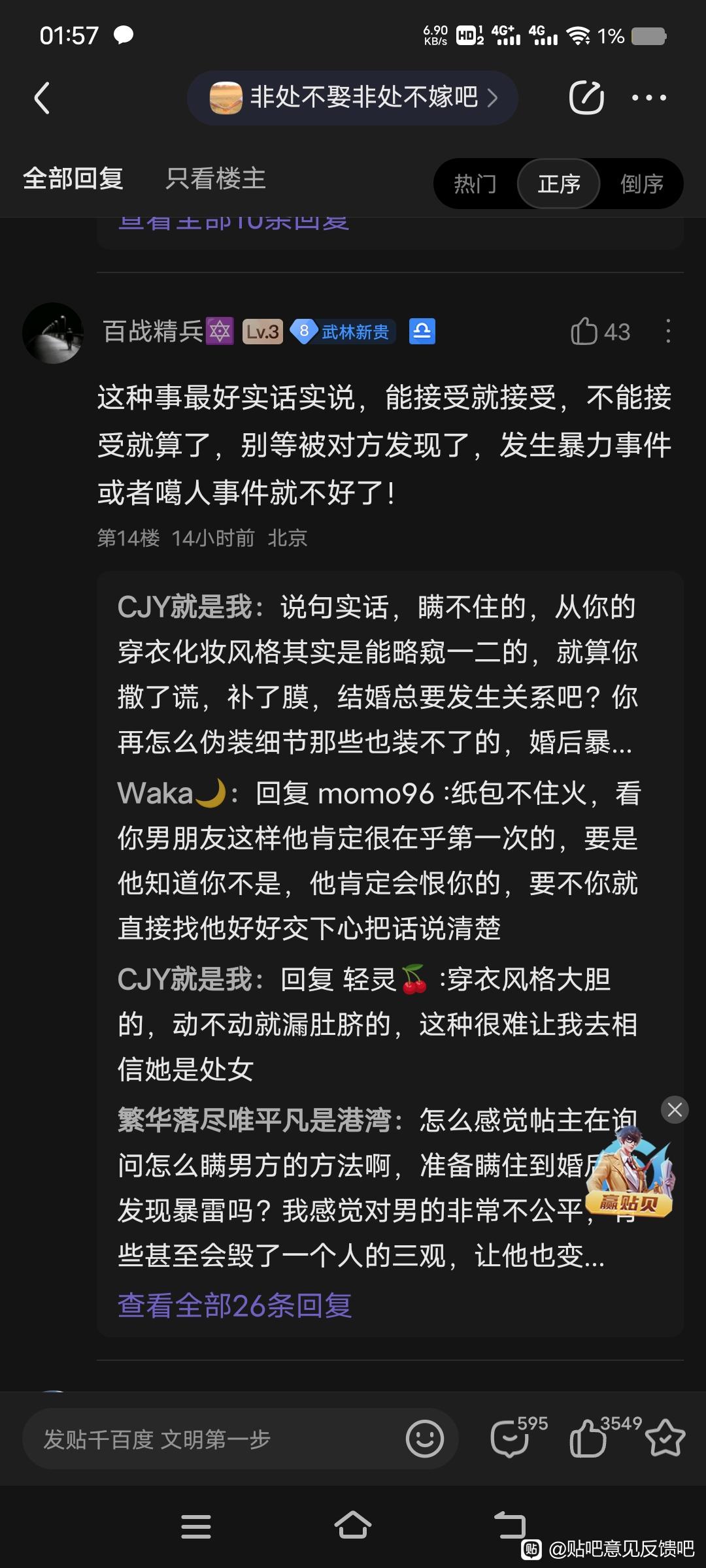Tap the edit/share icon in the top bar
Image resolution: width=706 pixels, height=1568 pixels.
point(586,98)
